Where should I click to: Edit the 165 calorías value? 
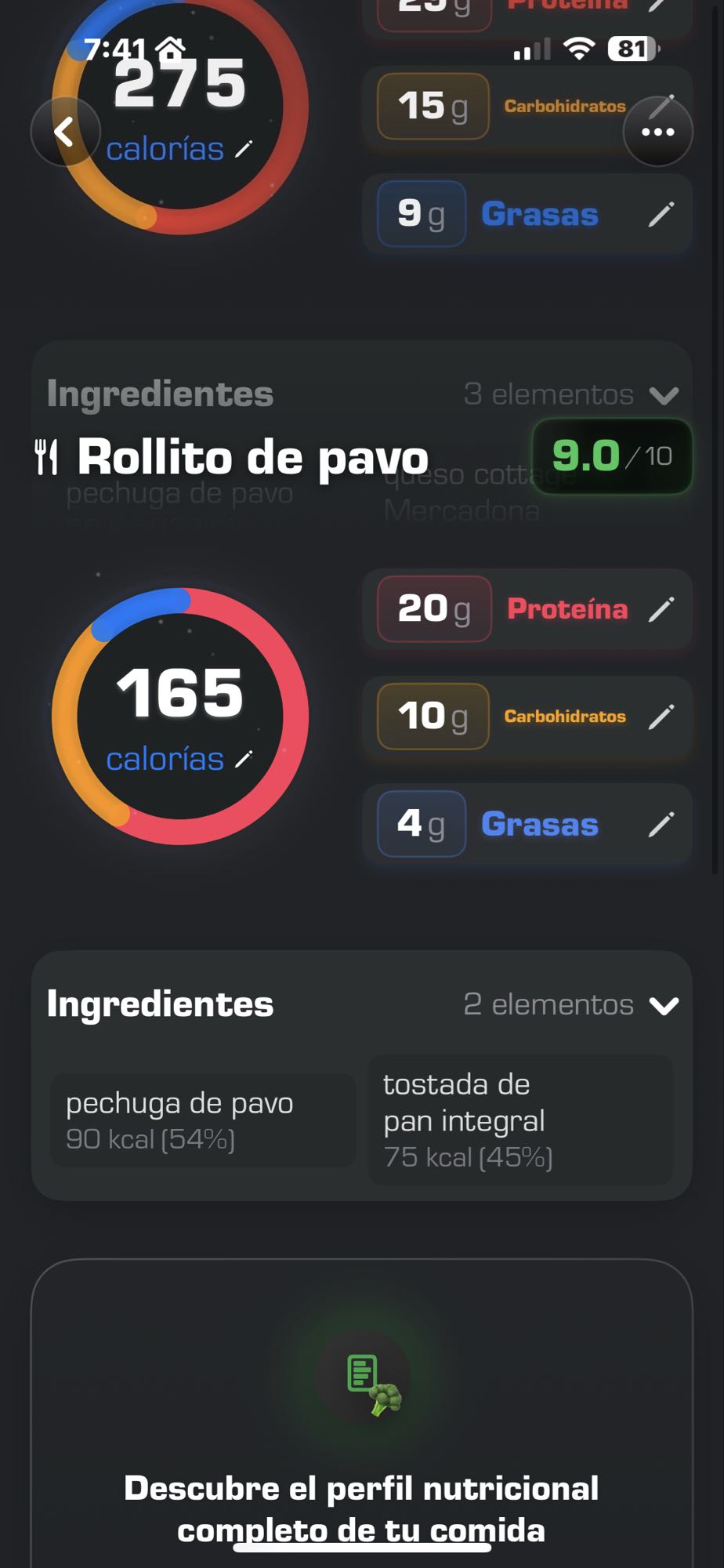[243, 757]
